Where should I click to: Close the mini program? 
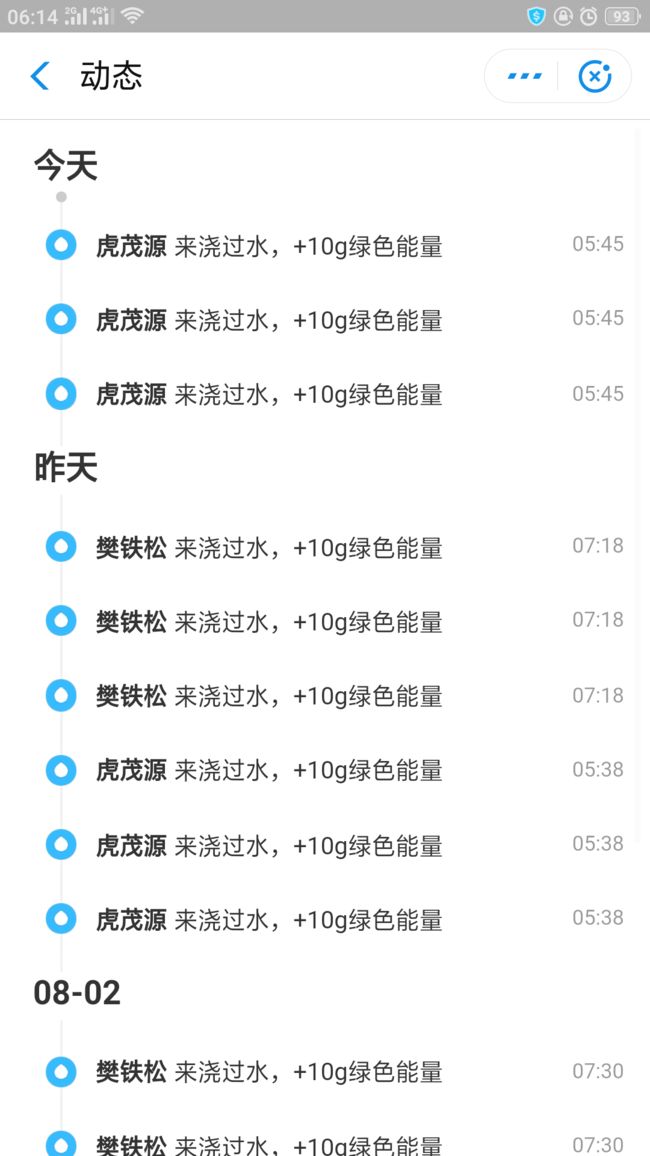coord(595,76)
